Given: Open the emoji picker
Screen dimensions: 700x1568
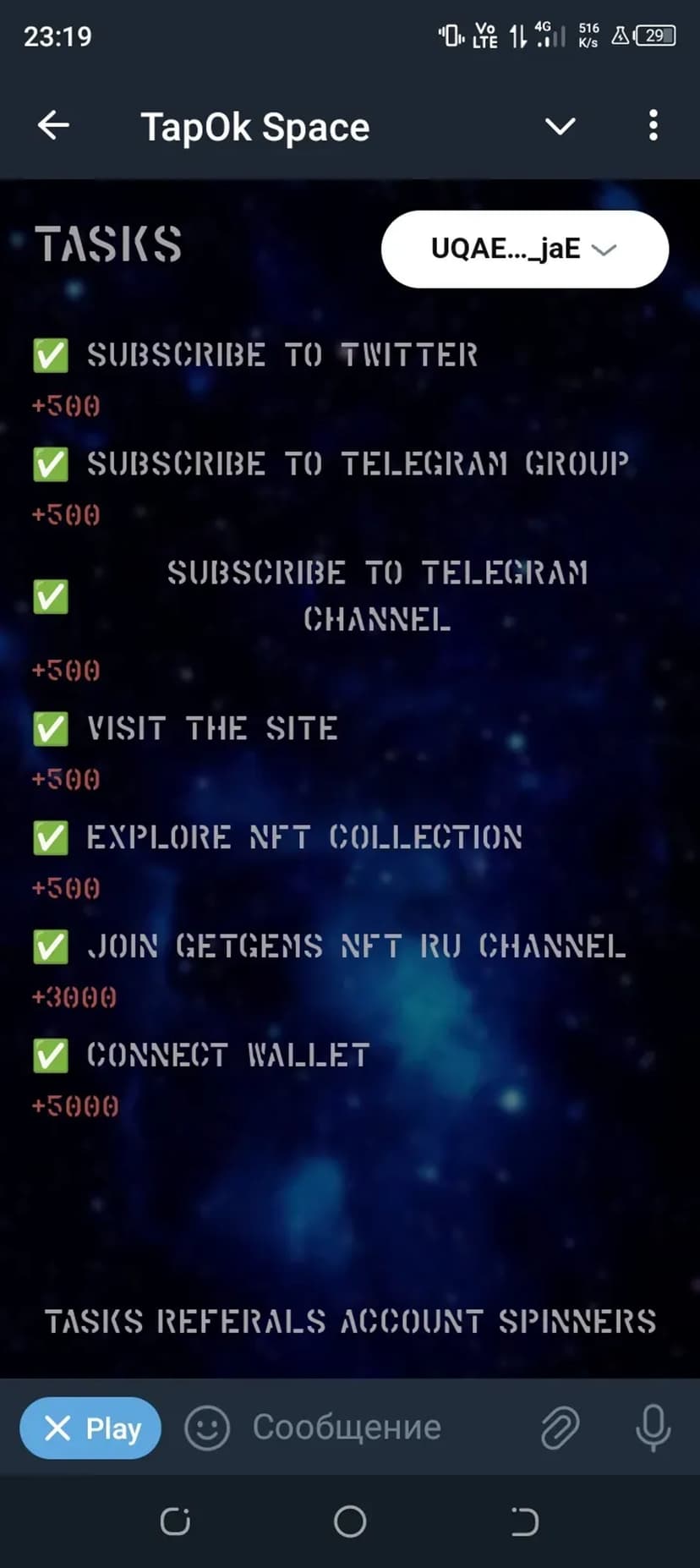Looking at the screenshot, I should (207, 1428).
